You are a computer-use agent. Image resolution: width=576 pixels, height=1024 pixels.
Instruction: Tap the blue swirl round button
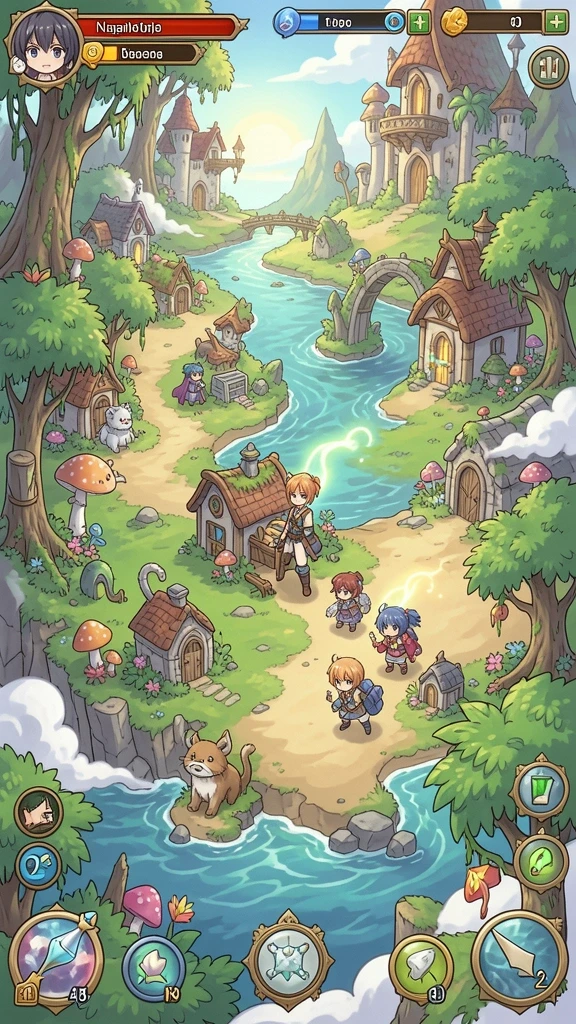(38, 866)
